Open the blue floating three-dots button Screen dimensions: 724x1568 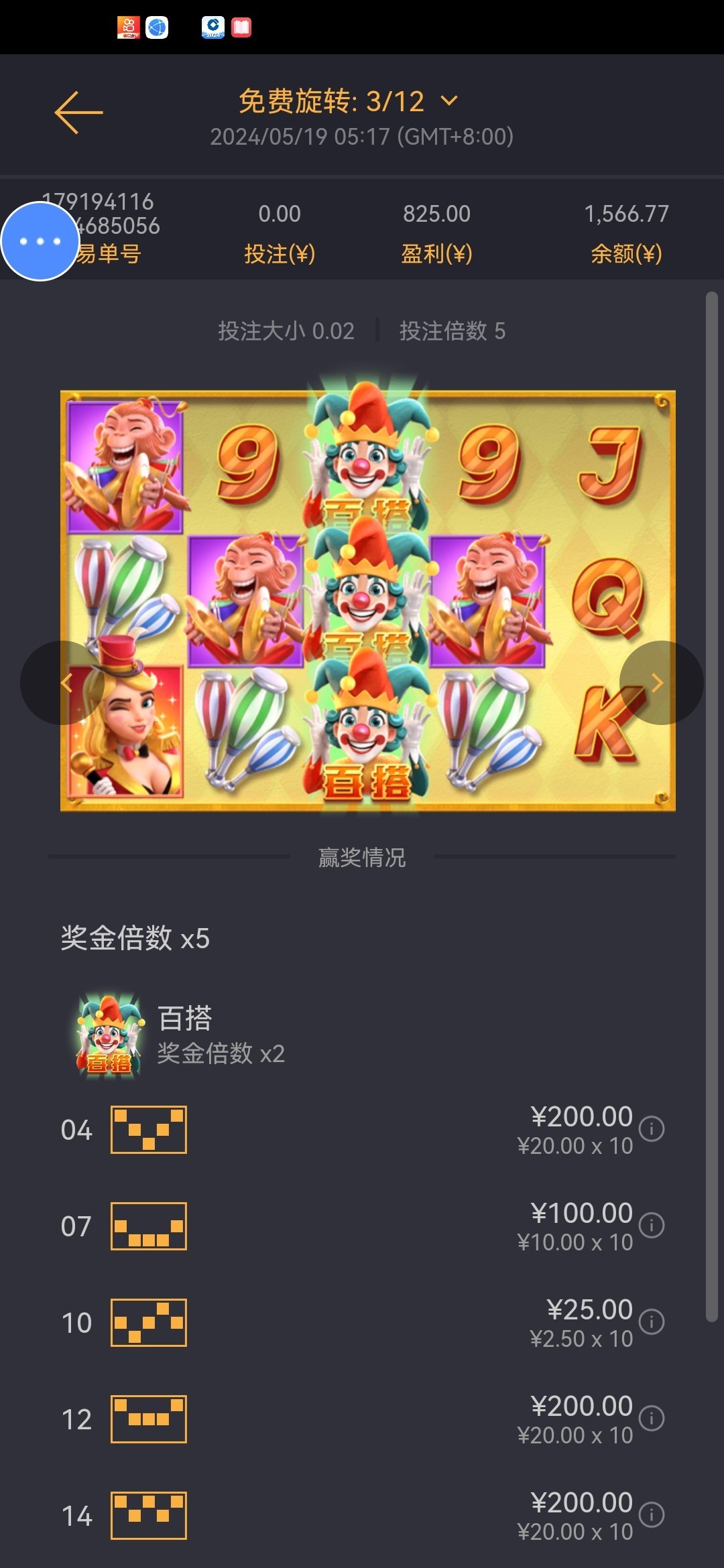[40, 241]
